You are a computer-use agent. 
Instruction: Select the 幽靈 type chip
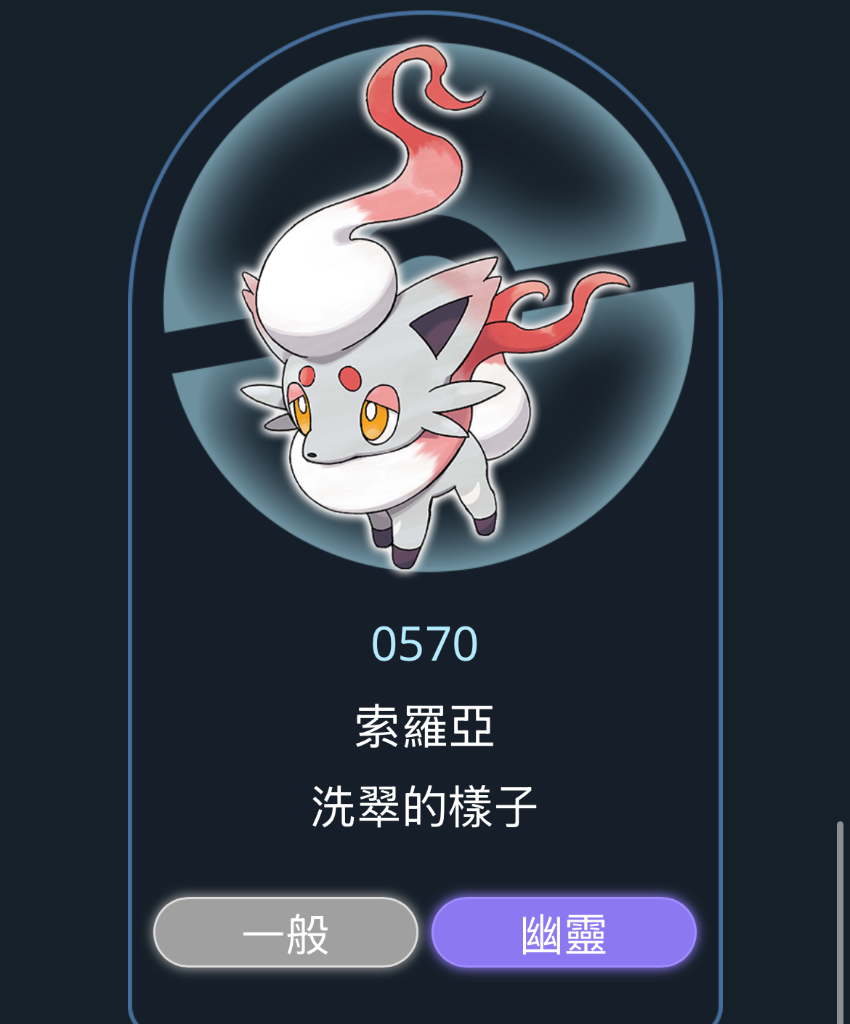pyautogui.click(x=564, y=933)
